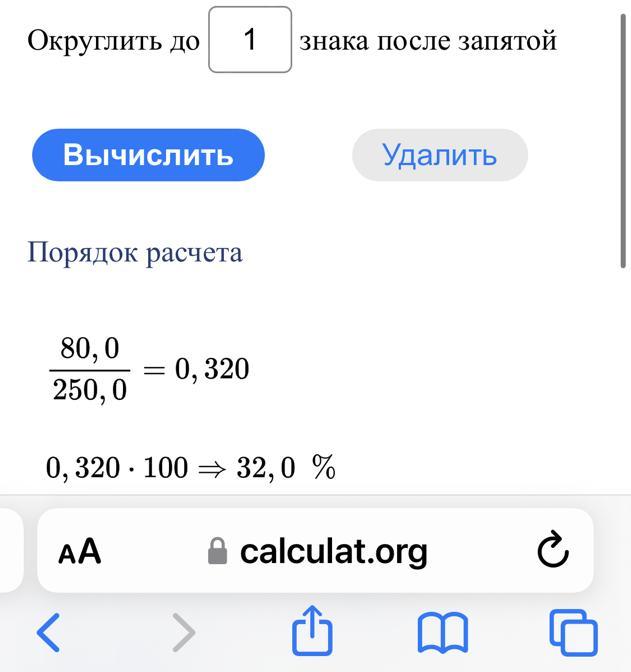The image size is (631, 672).
Task: Open Safari bookmarks
Action: (x=443, y=632)
